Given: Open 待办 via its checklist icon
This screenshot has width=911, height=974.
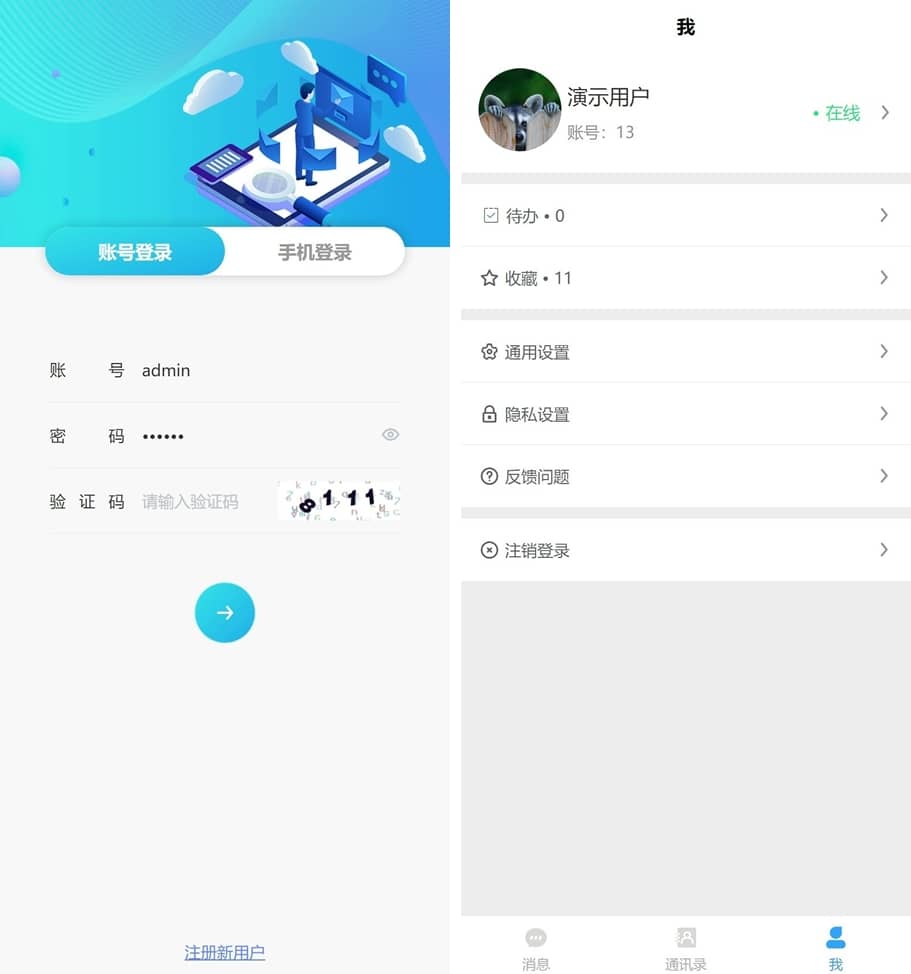Looking at the screenshot, I should coord(490,213).
